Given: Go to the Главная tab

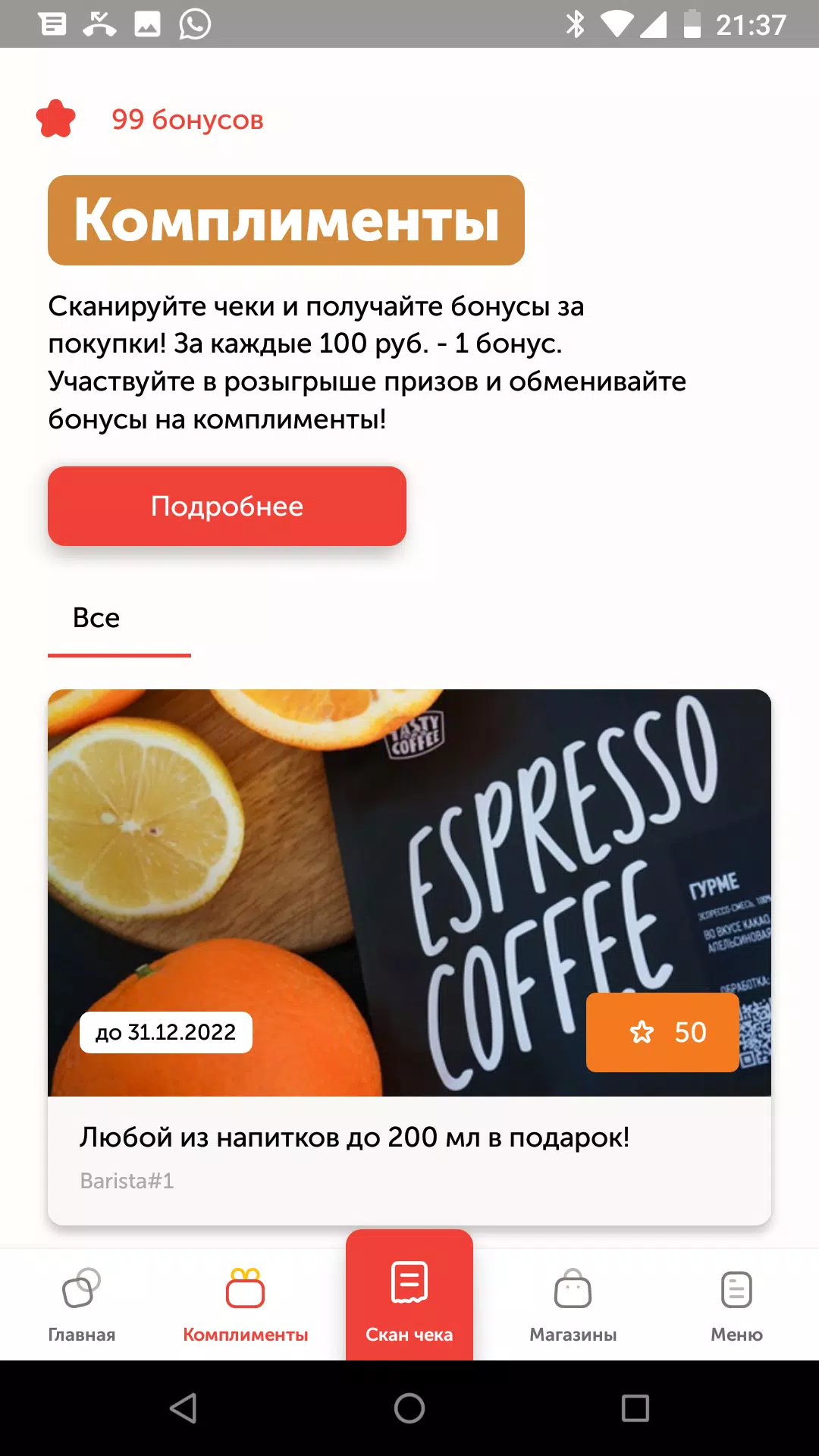Looking at the screenshot, I should pyautogui.click(x=82, y=1304).
